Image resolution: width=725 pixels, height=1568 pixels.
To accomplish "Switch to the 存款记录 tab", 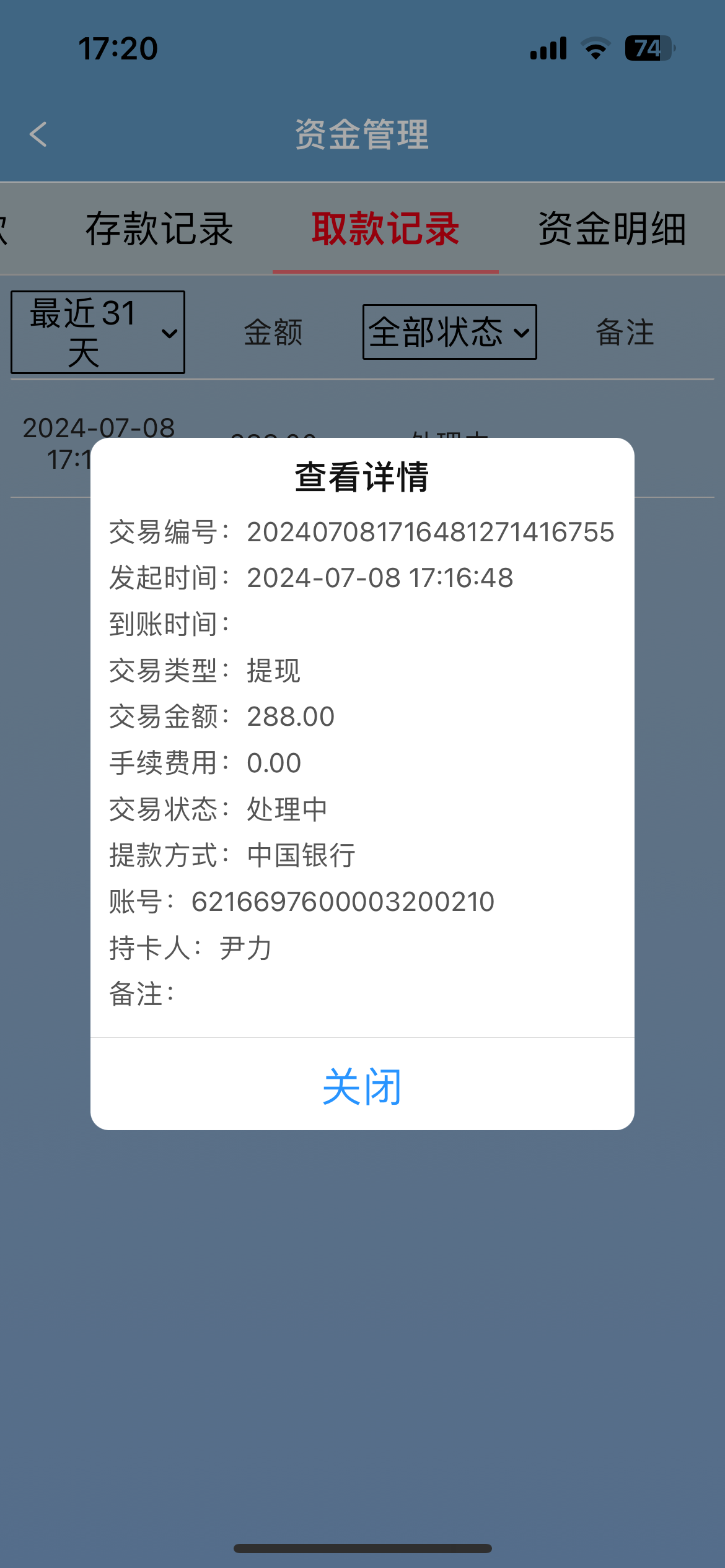I will [159, 229].
